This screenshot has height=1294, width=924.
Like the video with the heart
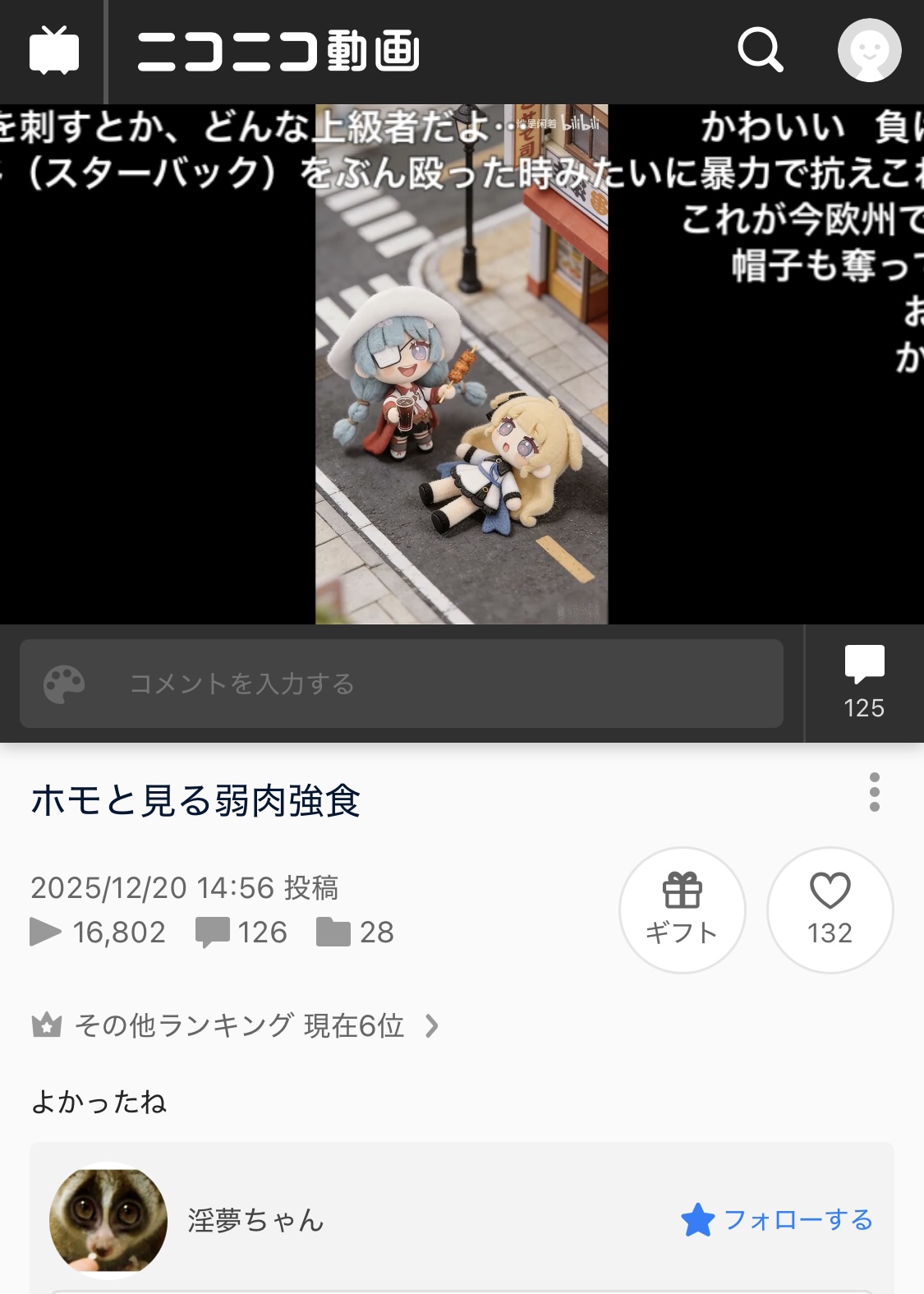pyautogui.click(x=830, y=910)
